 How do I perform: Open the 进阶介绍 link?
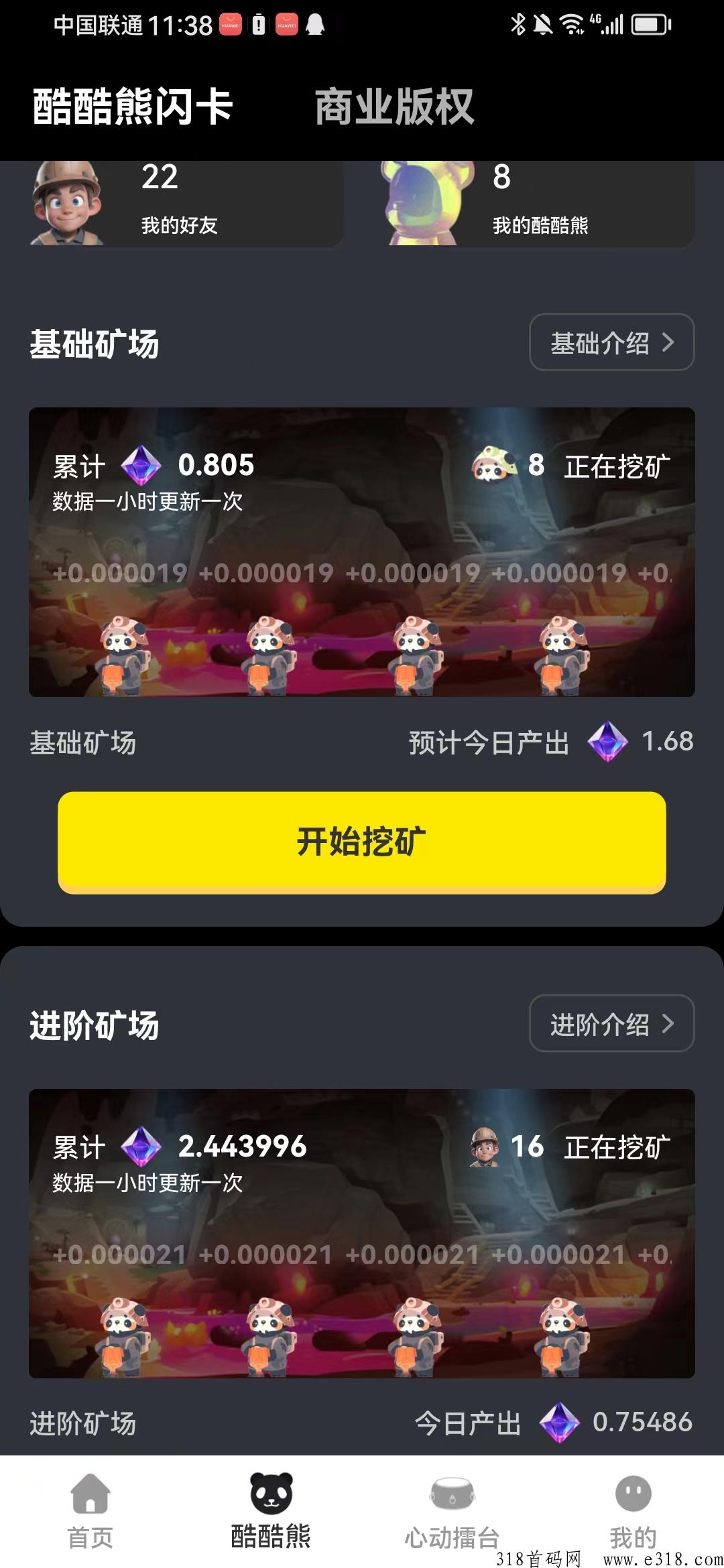[611, 1024]
